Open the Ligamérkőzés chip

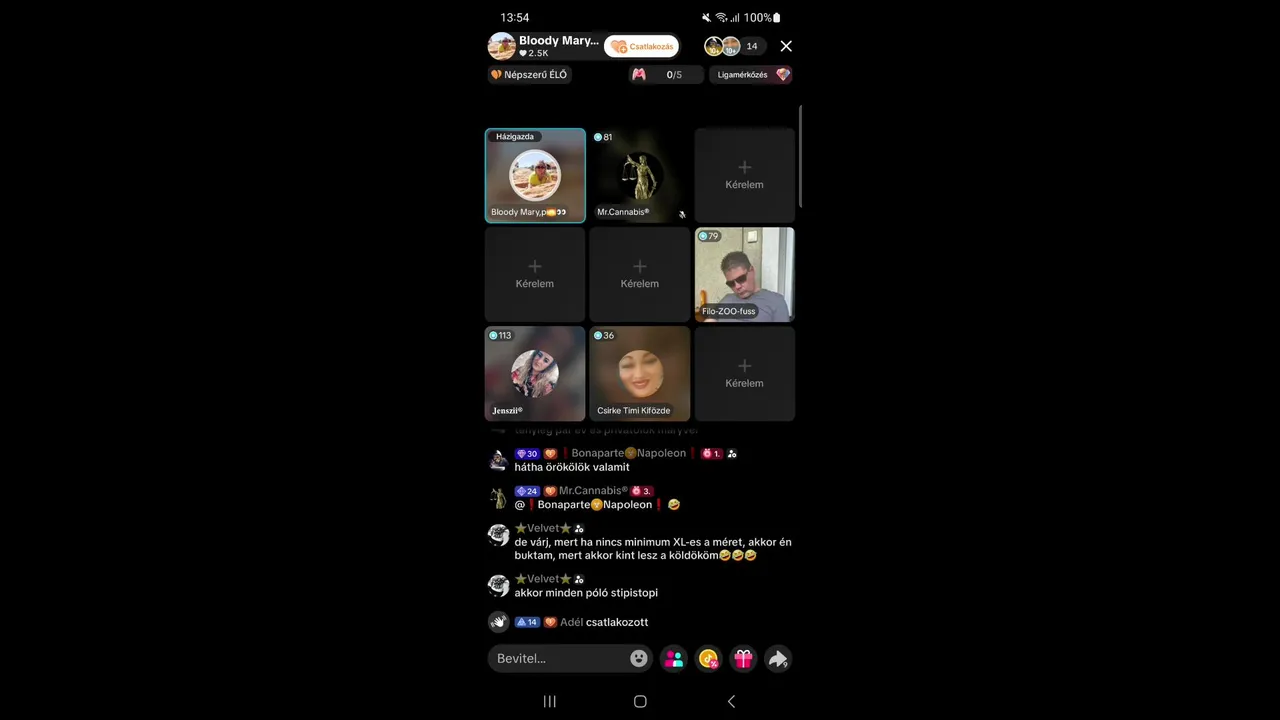[752, 75]
